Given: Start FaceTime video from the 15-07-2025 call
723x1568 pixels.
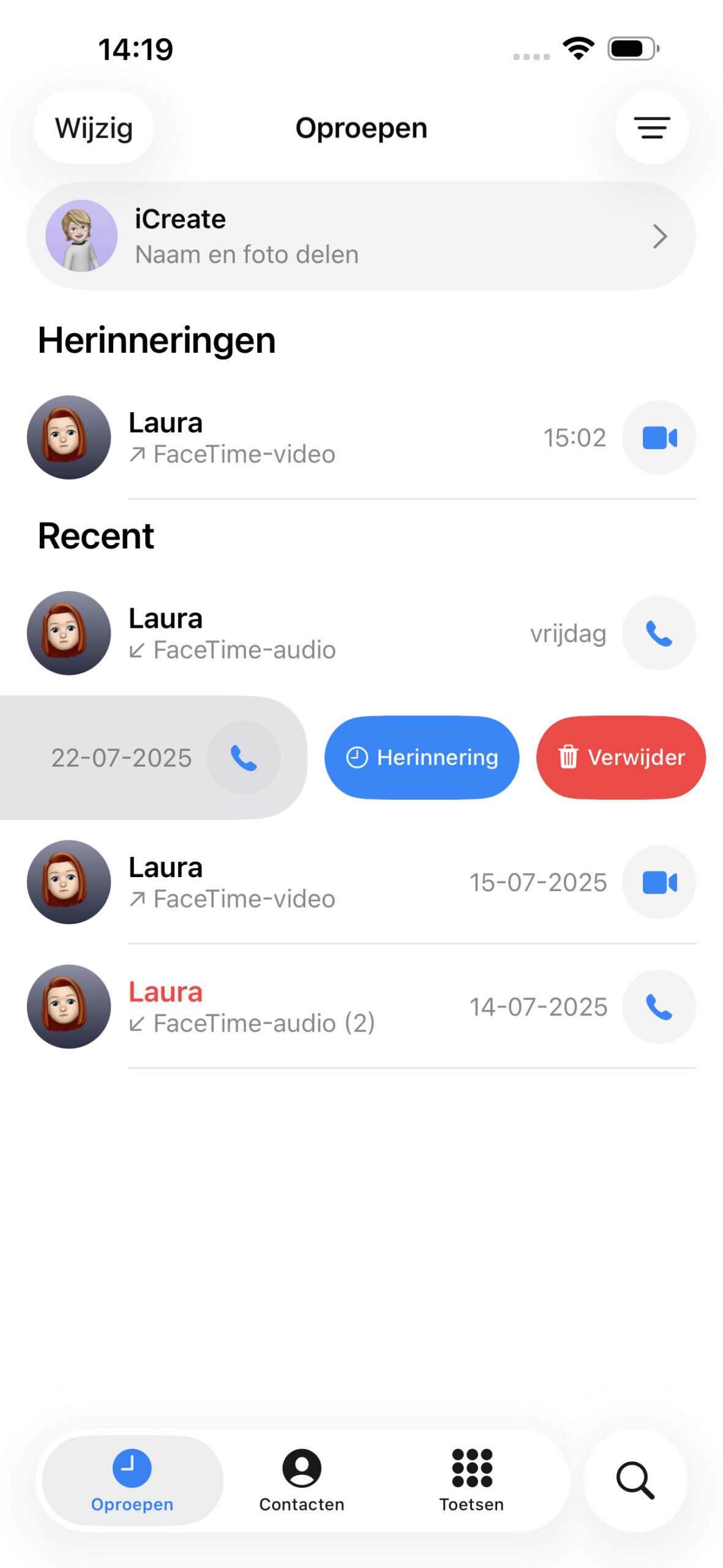Looking at the screenshot, I should click(659, 883).
